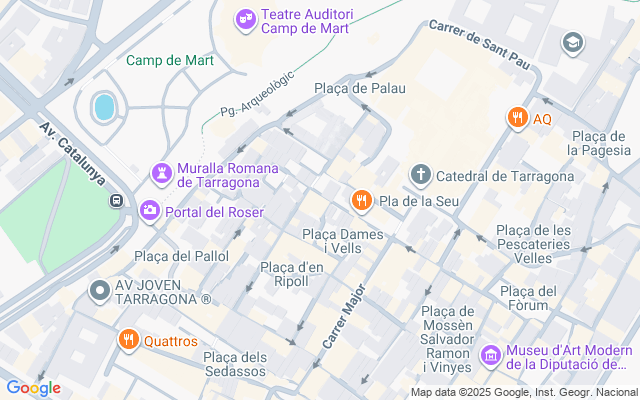Open the Pla de la Seu restaurant pin
Screen dimensions: 640x400
pos(362,202)
